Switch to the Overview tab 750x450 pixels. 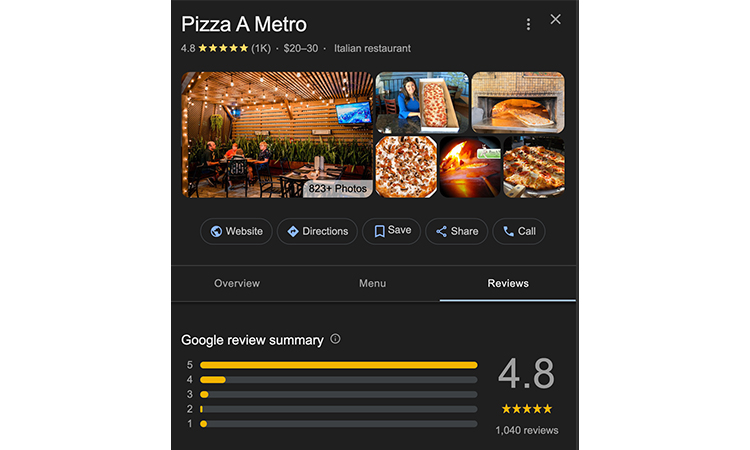click(x=237, y=283)
